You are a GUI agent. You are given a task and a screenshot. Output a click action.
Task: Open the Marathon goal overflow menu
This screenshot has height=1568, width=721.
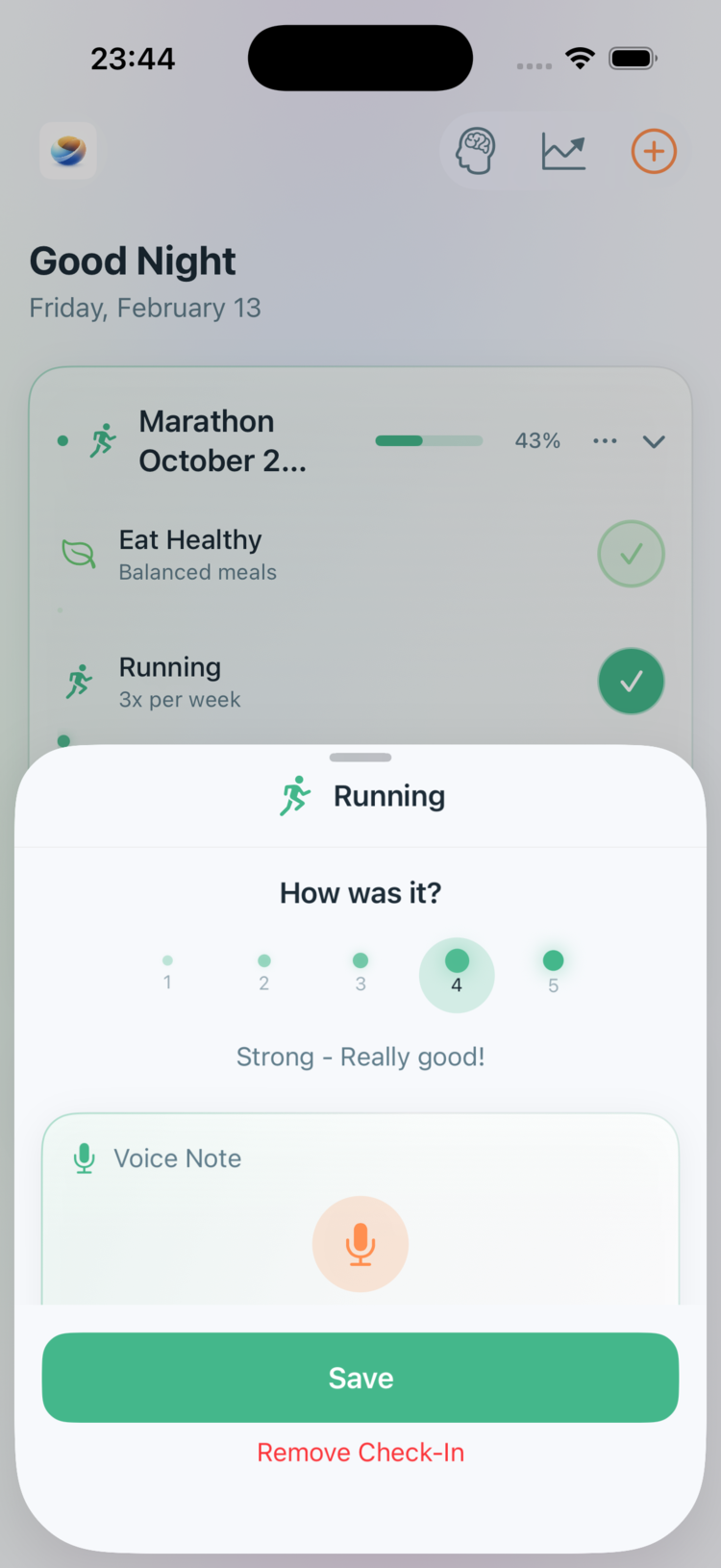click(605, 440)
